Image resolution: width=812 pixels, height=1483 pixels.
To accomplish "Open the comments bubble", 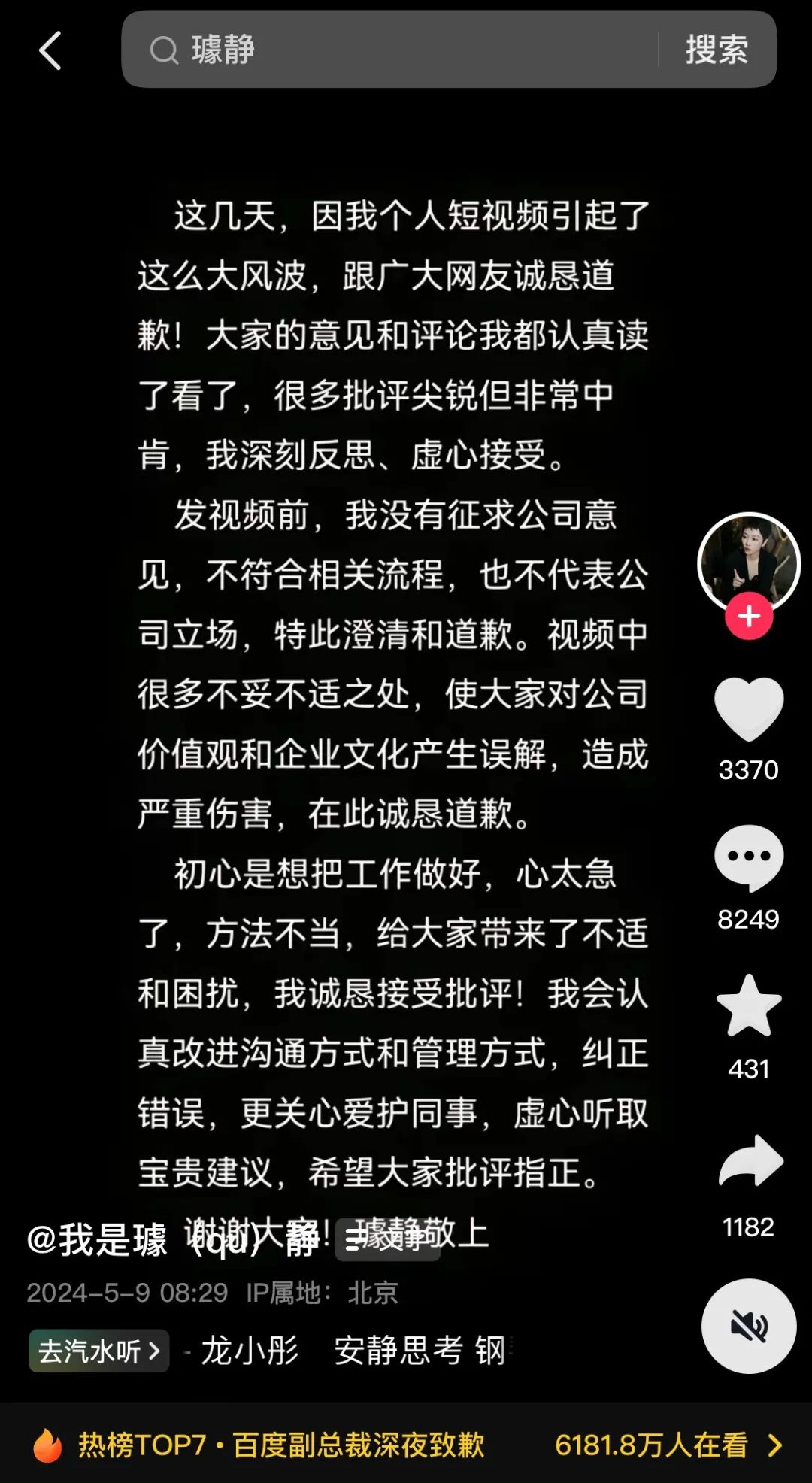I will click(749, 858).
